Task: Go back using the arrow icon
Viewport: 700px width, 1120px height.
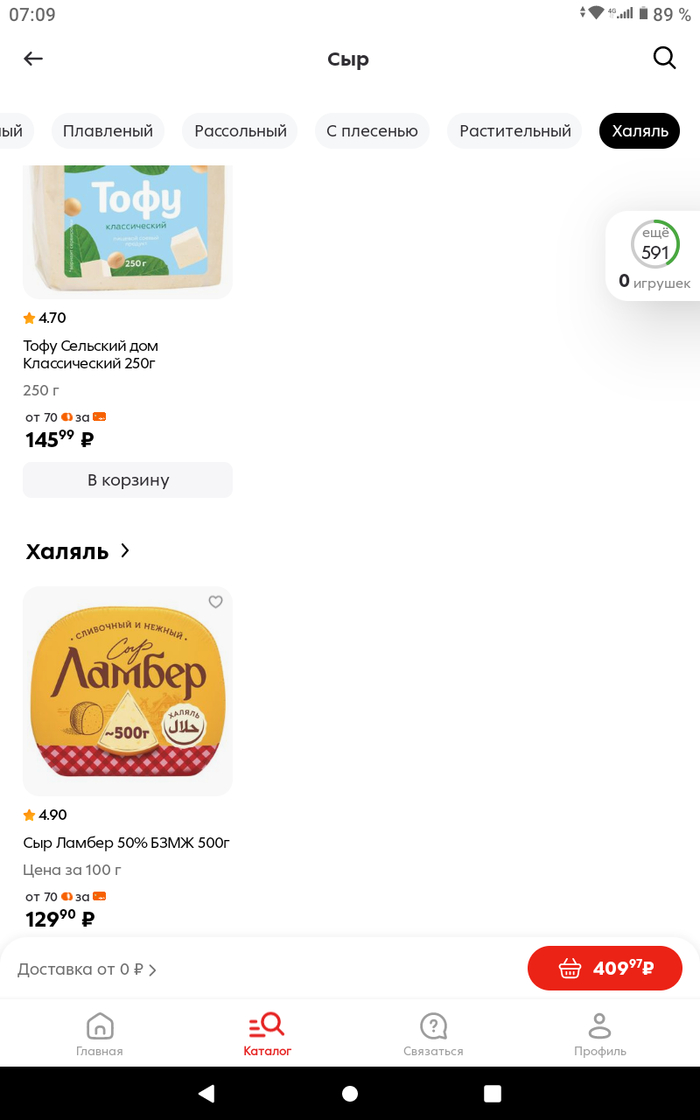Action: point(34,58)
